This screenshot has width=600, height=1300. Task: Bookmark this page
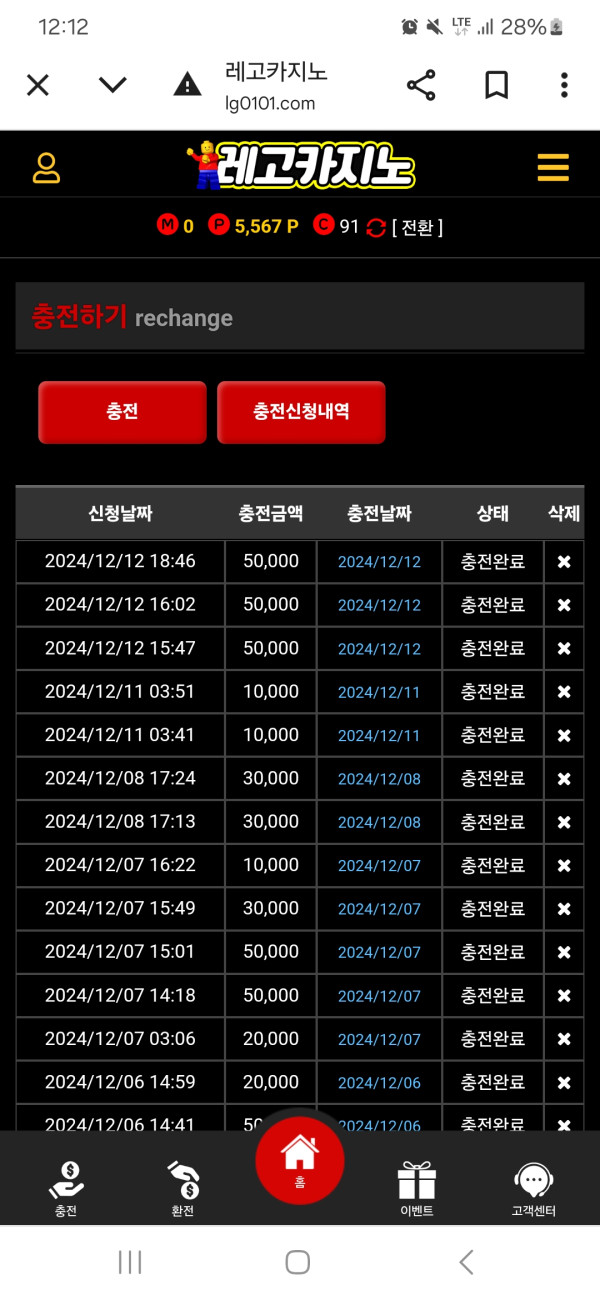(496, 86)
